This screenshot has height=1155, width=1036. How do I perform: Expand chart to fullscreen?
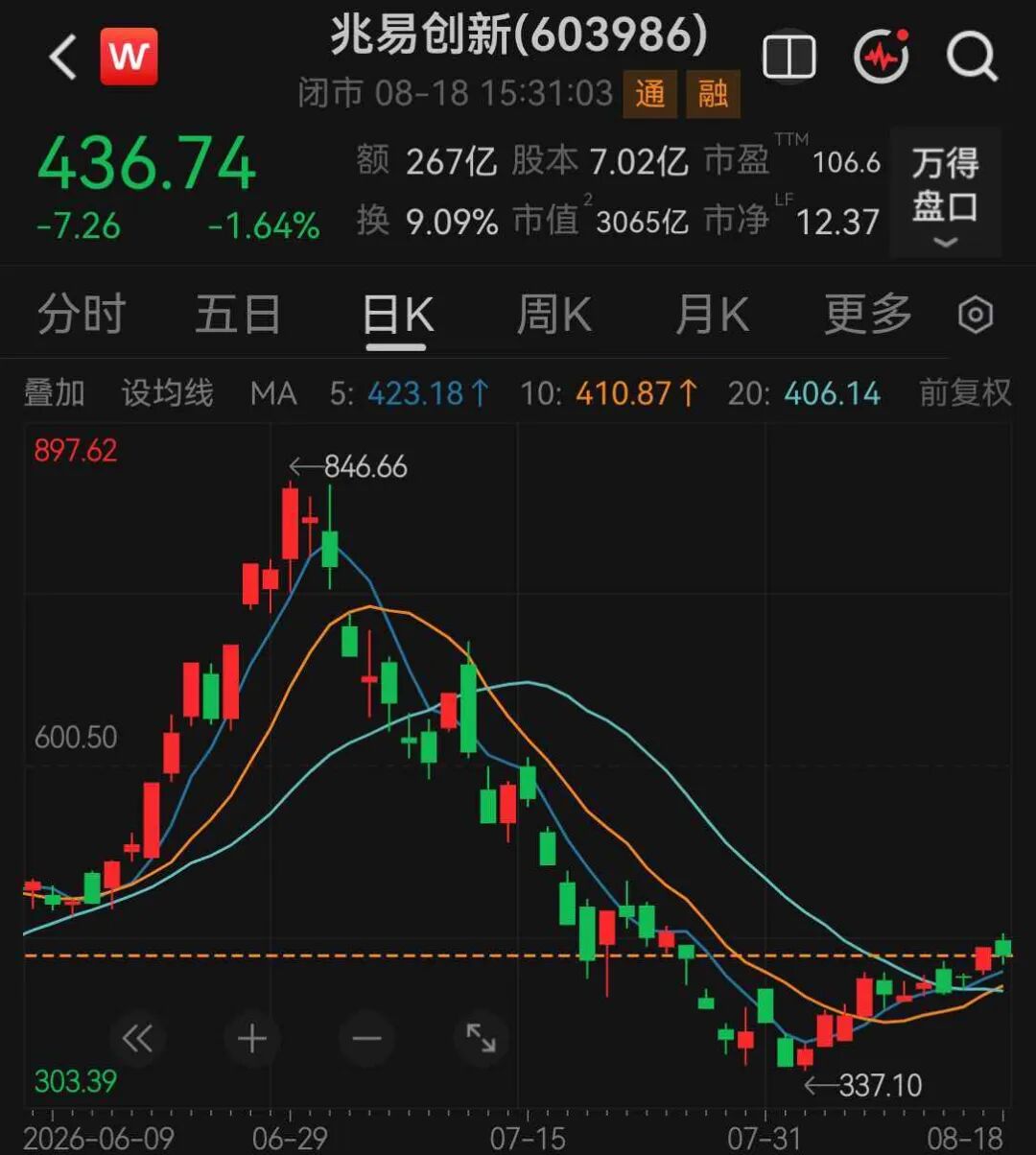point(481,1038)
